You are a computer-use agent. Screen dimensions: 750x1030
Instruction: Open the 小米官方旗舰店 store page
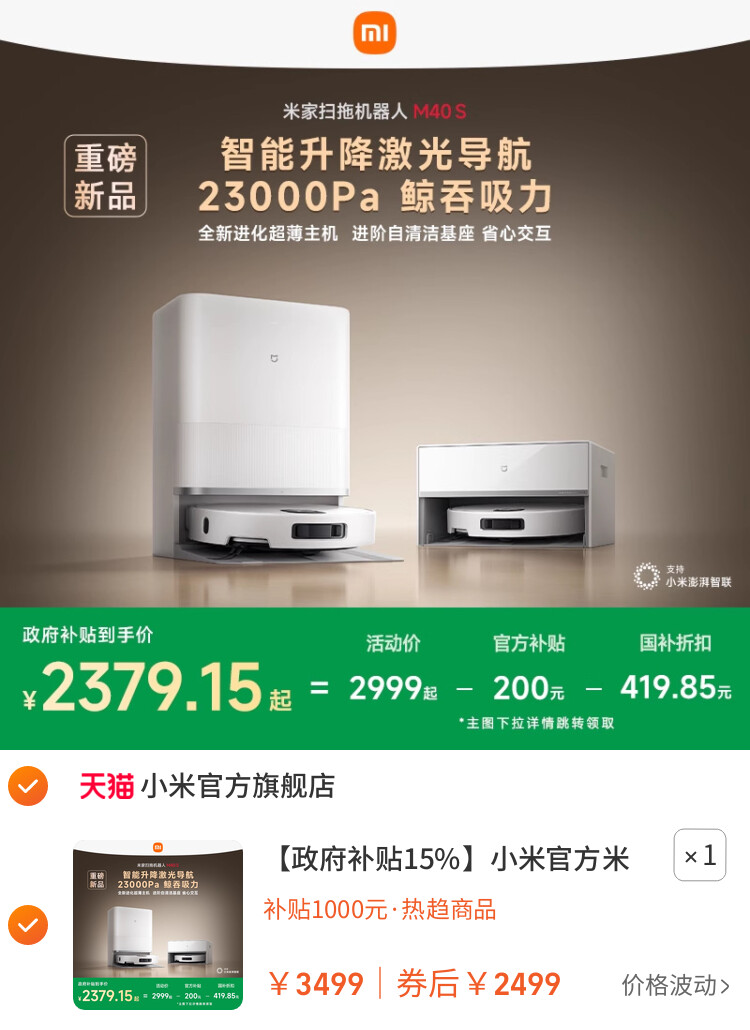point(237,786)
